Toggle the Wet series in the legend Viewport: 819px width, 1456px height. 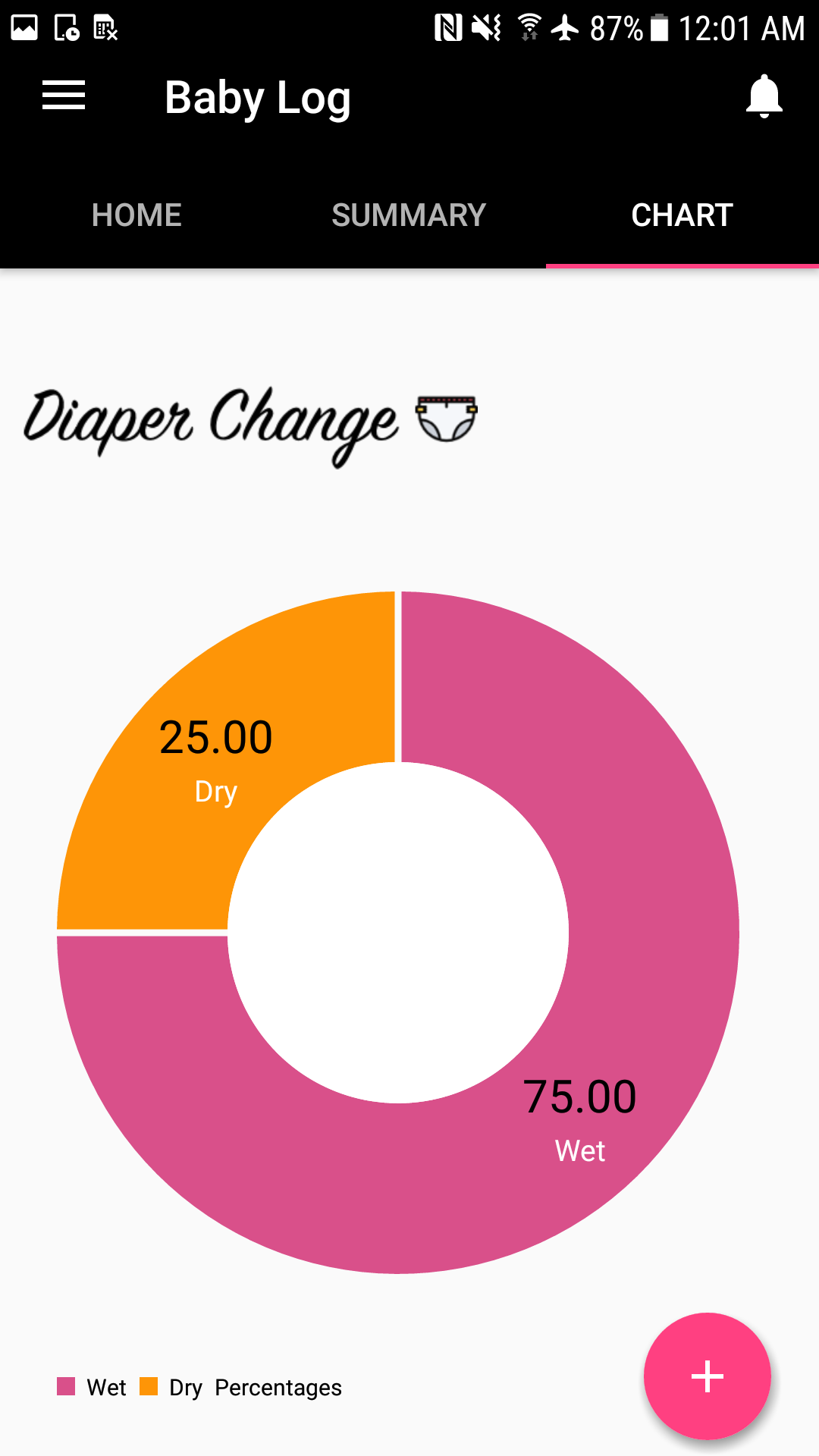[x=106, y=1388]
